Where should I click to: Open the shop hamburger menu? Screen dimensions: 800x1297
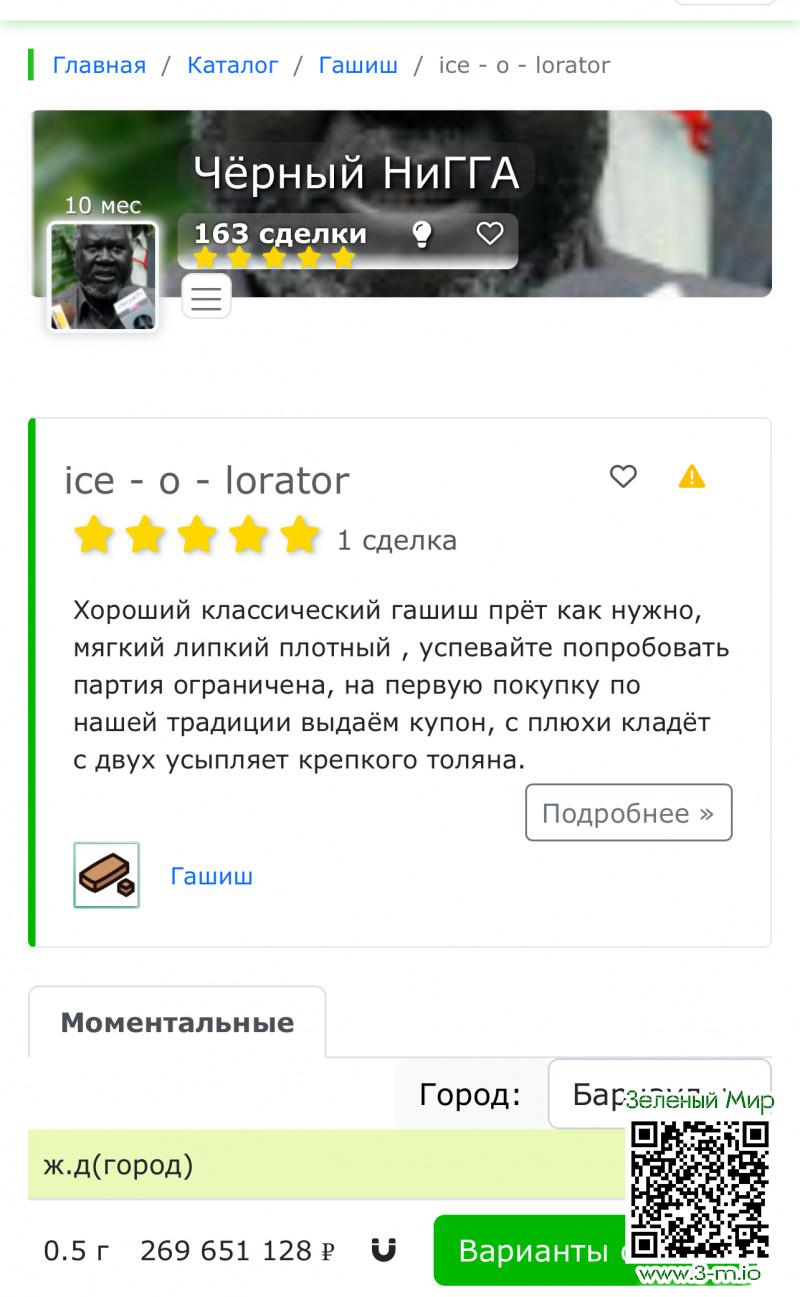point(206,297)
